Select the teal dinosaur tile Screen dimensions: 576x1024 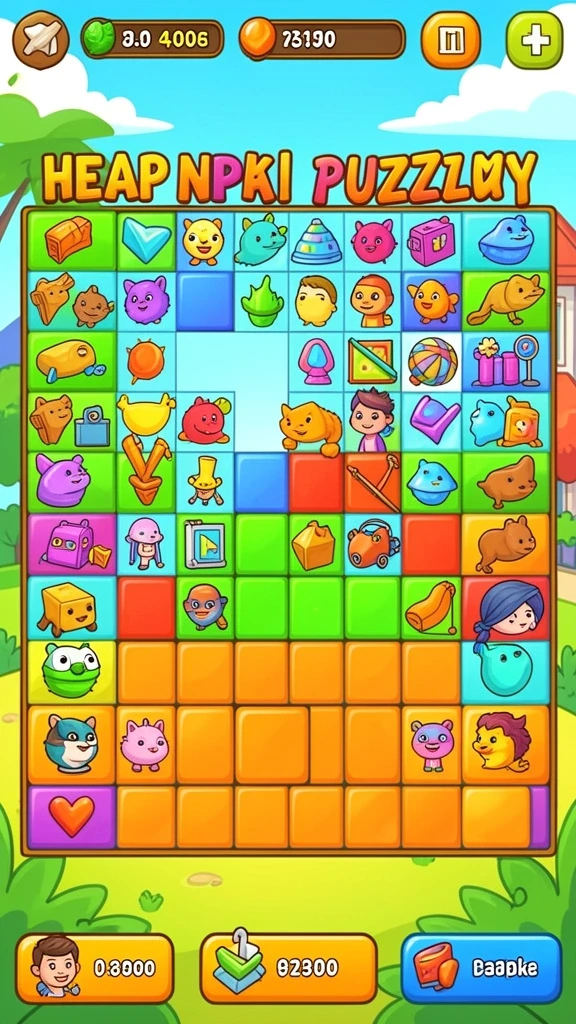tap(260, 240)
